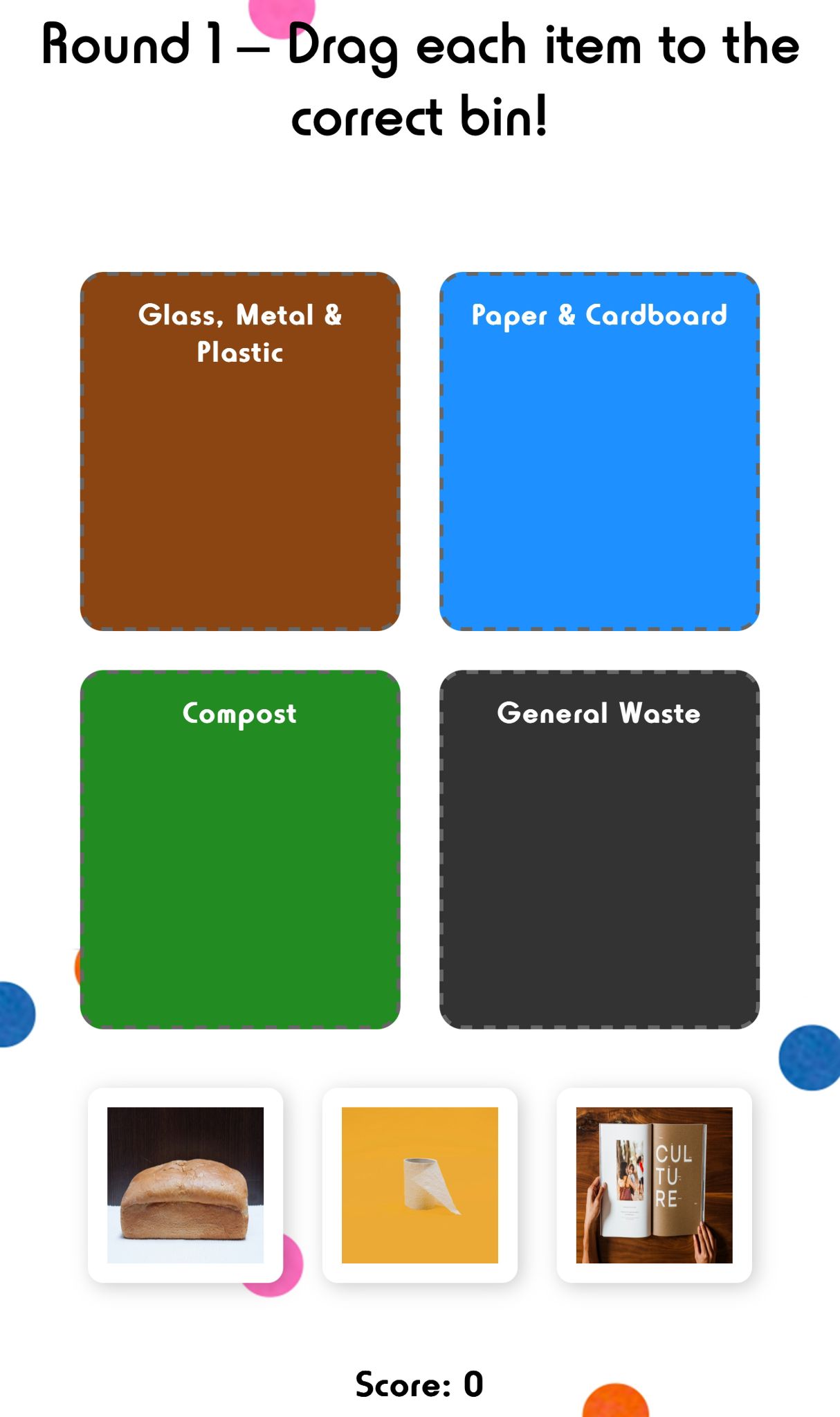
Task: Click the Paper & Cardboard label
Action: pos(598,316)
